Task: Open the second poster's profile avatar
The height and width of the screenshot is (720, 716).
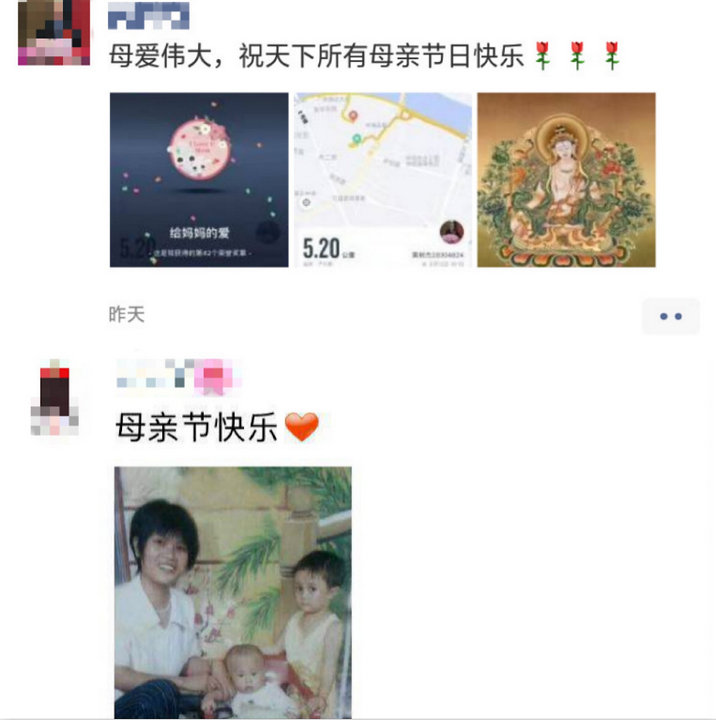Action: coord(56,400)
